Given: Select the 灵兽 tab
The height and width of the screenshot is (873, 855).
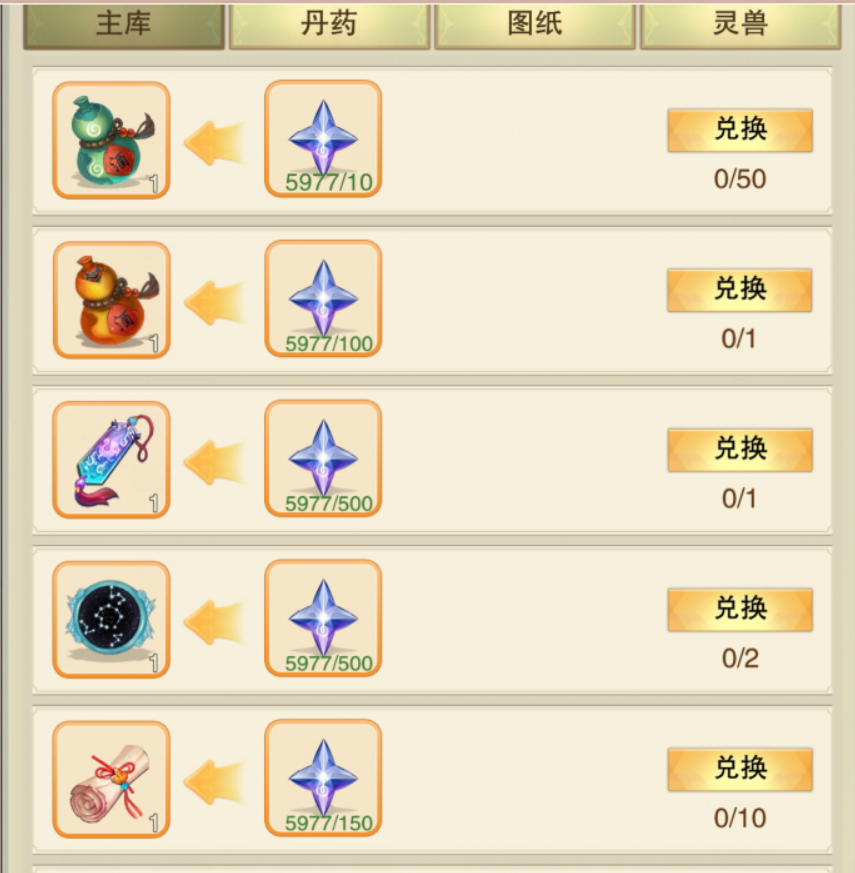Looking at the screenshot, I should 740,26.
